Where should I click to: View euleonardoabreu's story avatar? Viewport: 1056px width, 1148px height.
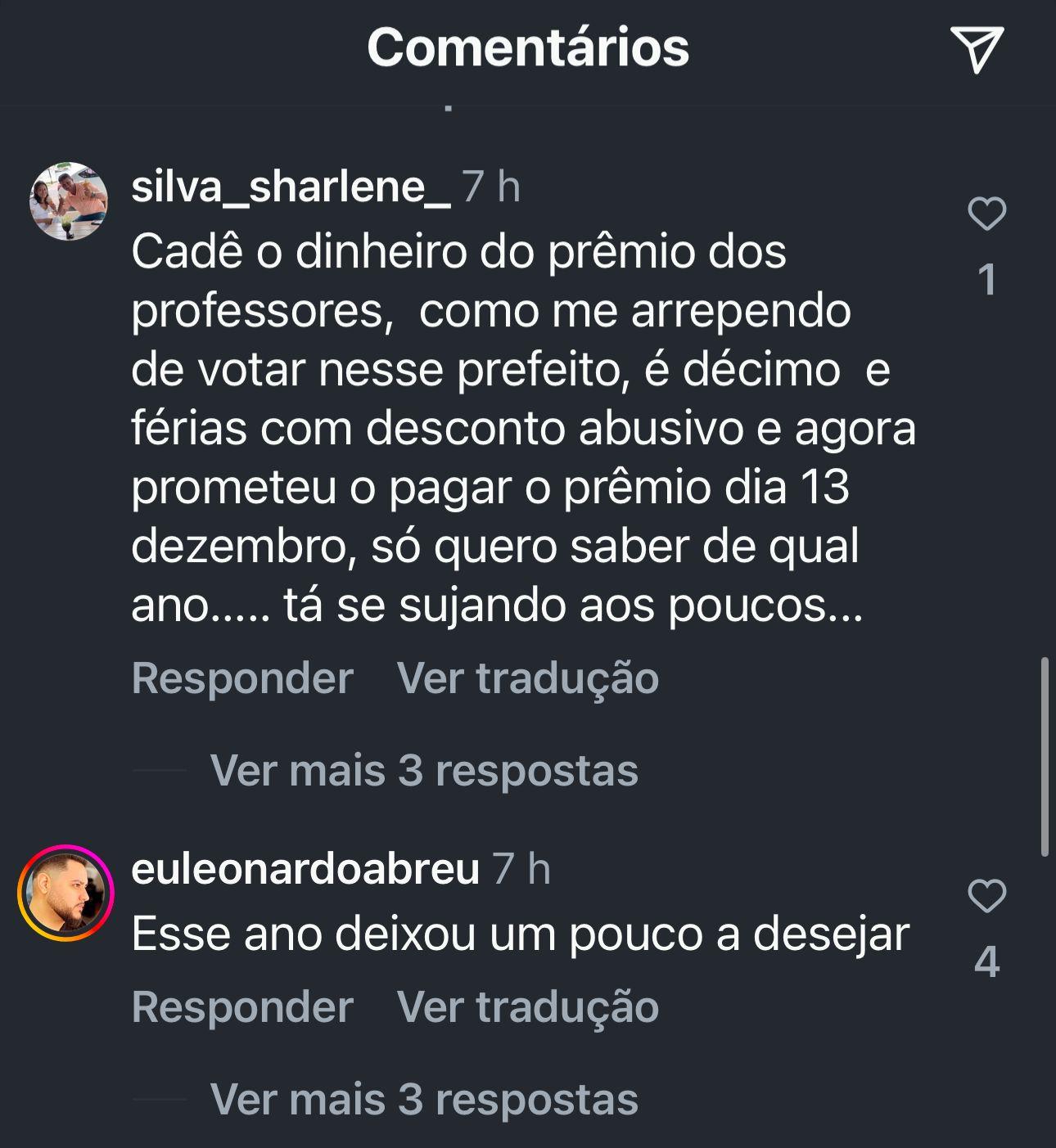coord(65,893)
